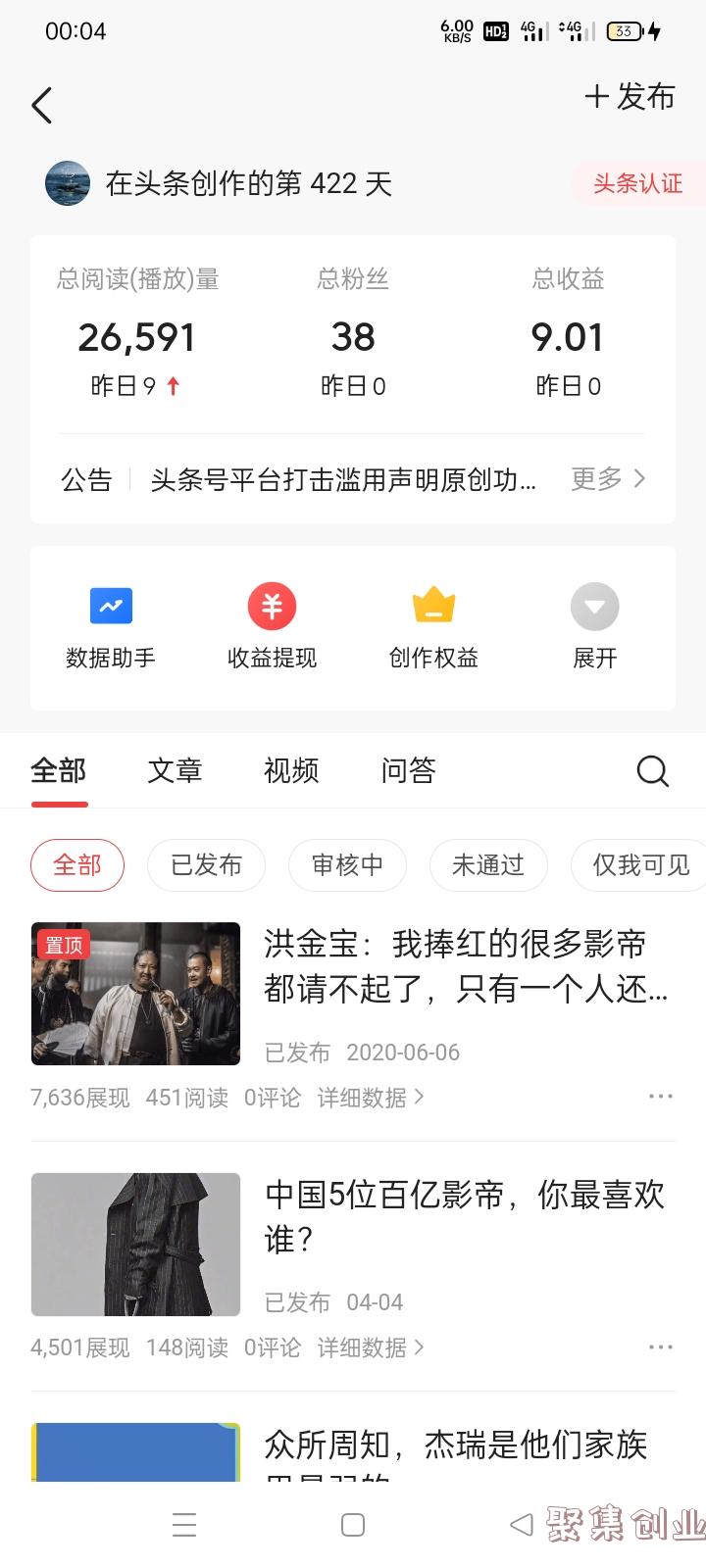
Task: Tap the system home button
Action: click(x=353, y=1525)
